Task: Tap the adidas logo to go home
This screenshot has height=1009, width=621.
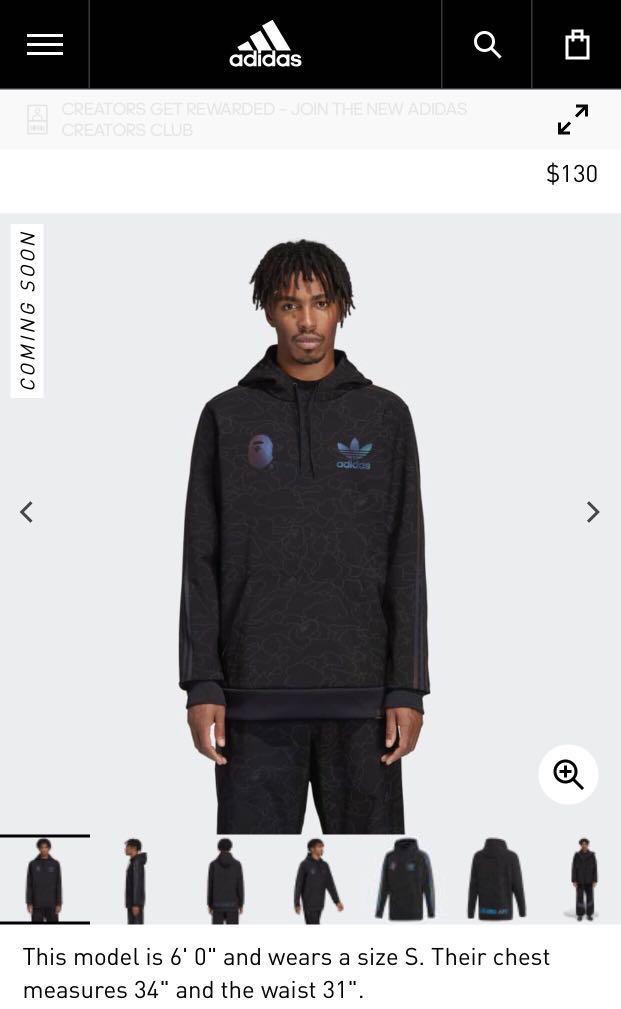Action: point(265,44)
